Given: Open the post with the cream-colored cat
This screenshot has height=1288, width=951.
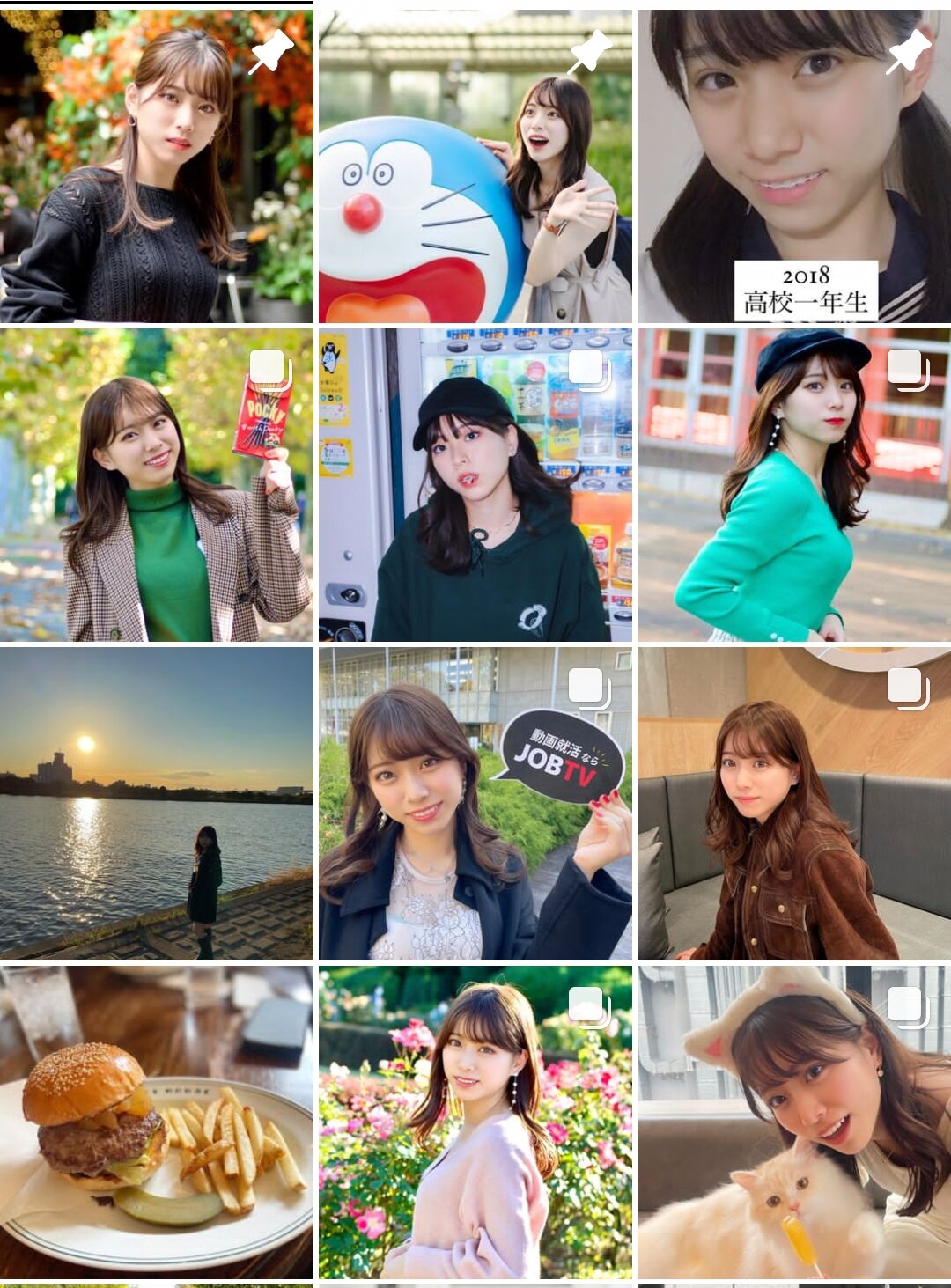Looking at the screenshot, I should pyautogui.click(x=793, y=1122).
